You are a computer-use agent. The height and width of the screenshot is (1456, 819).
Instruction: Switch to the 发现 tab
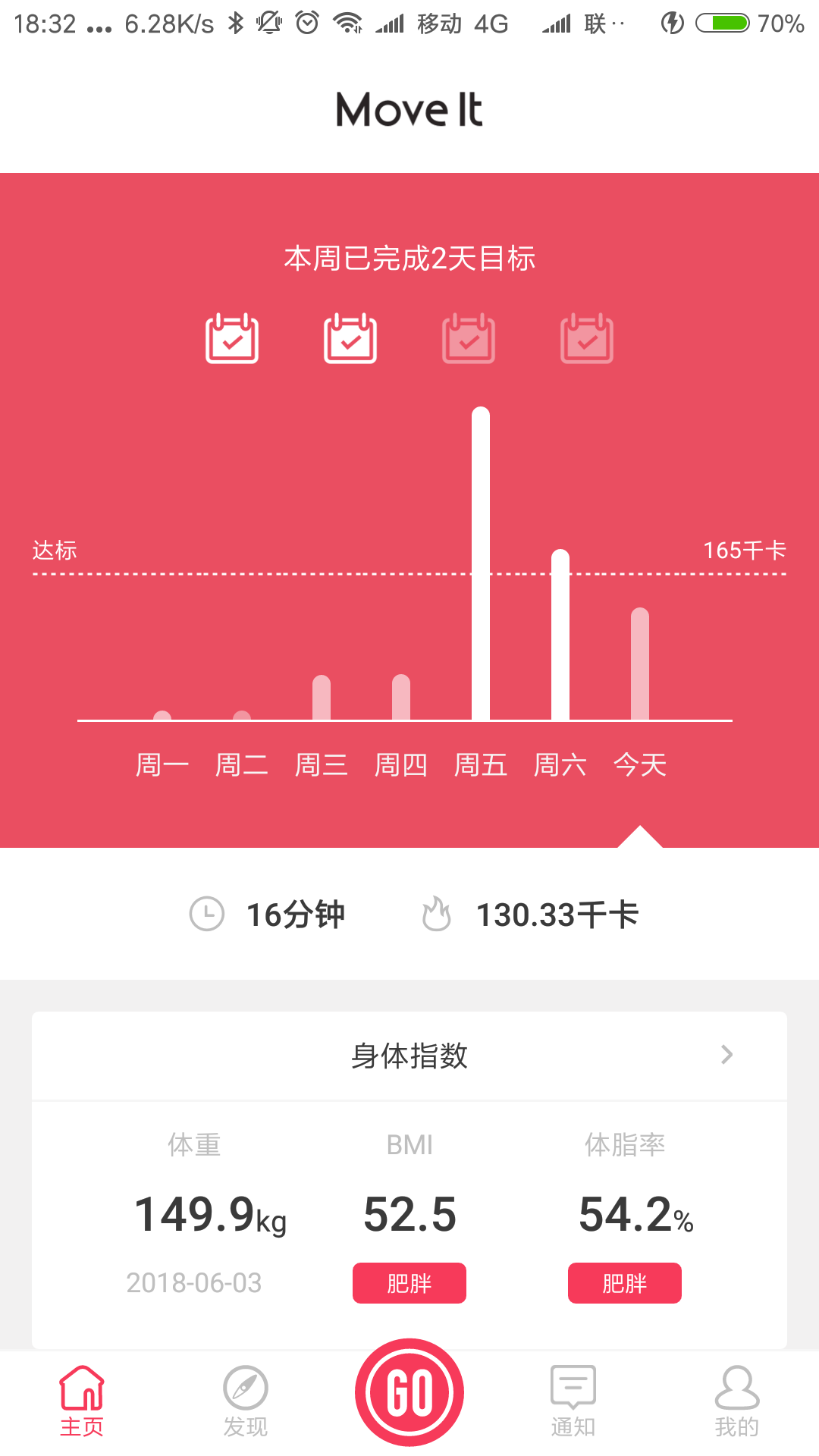pyautogui.click(x=245, y=1401)
